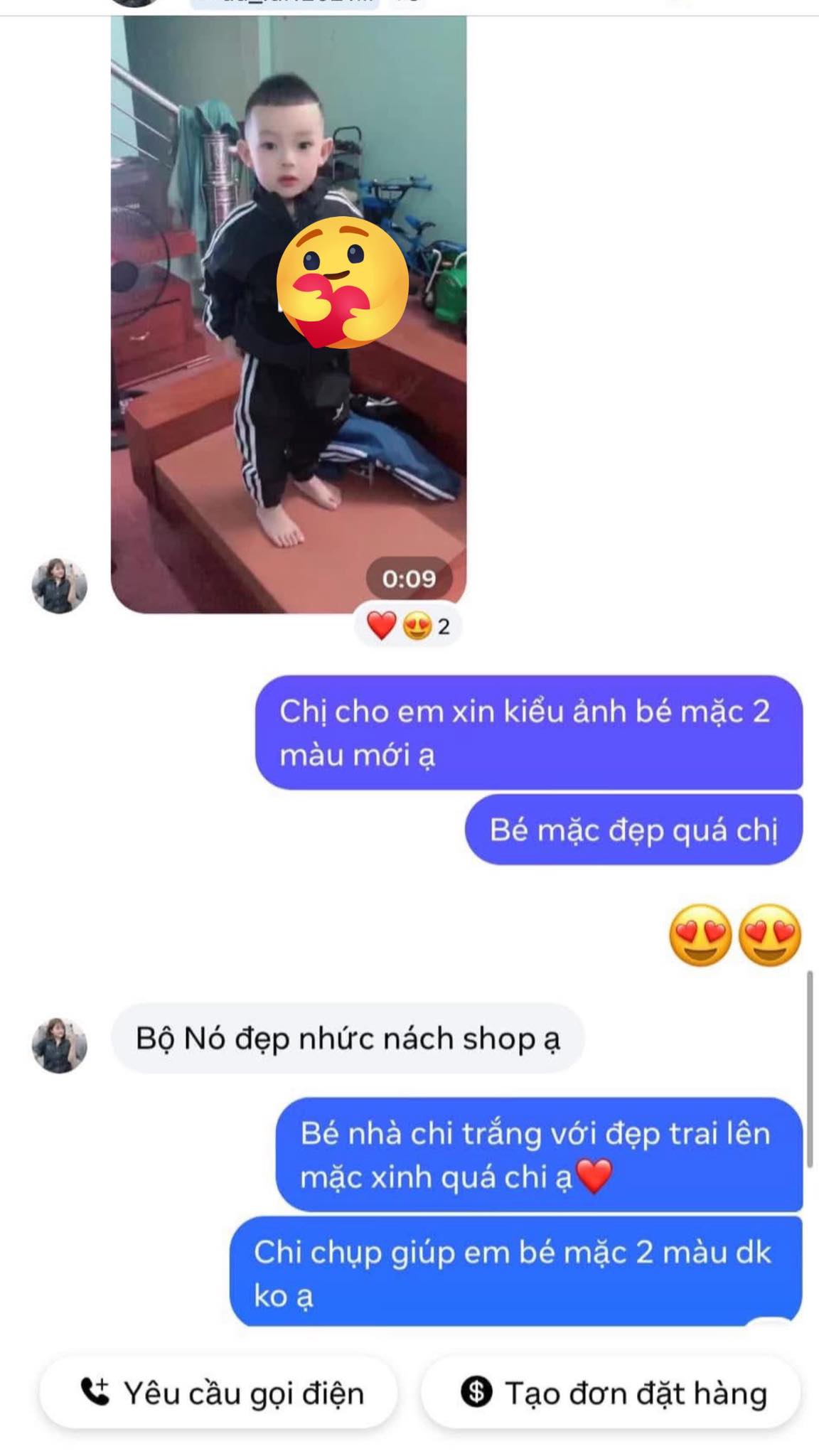Open avatar beside 'Bộ Nó đẹp nhức nách' message
This screenshot has width=819, height=1456.
click(x=60, y=1045)
